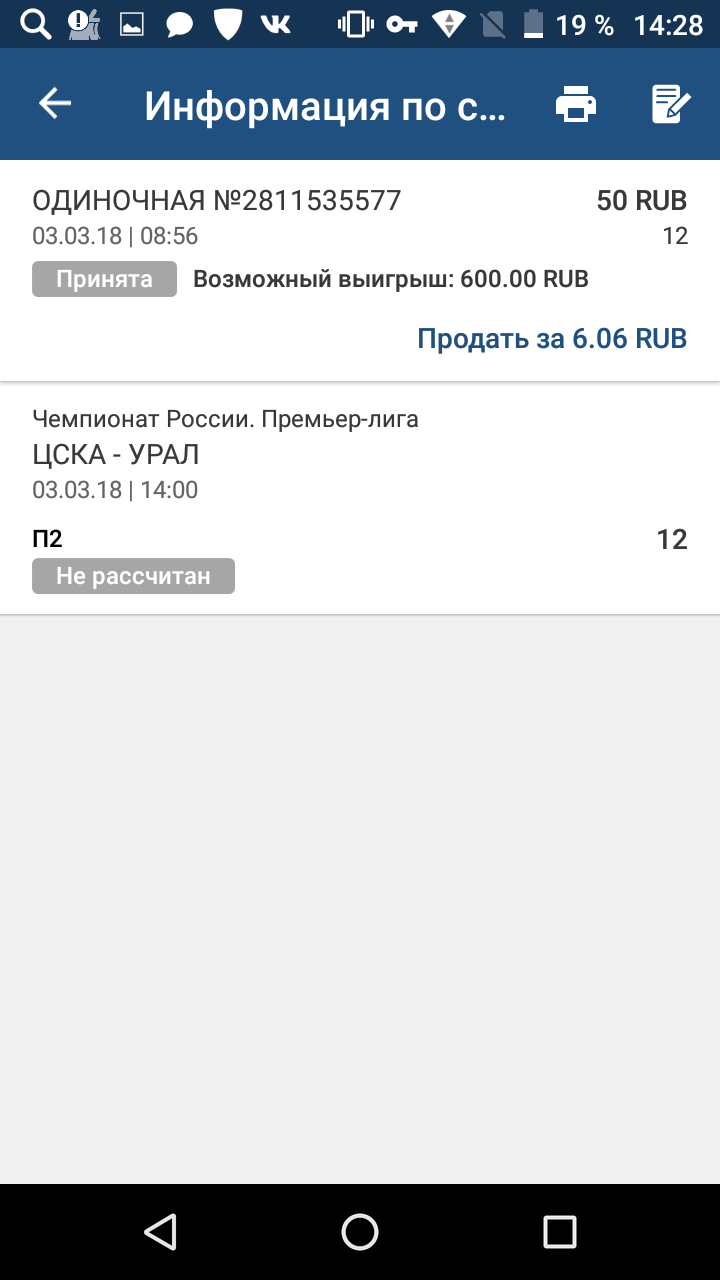Open system recent apps
The image size is (720, 1280).
coord(560,1231)
